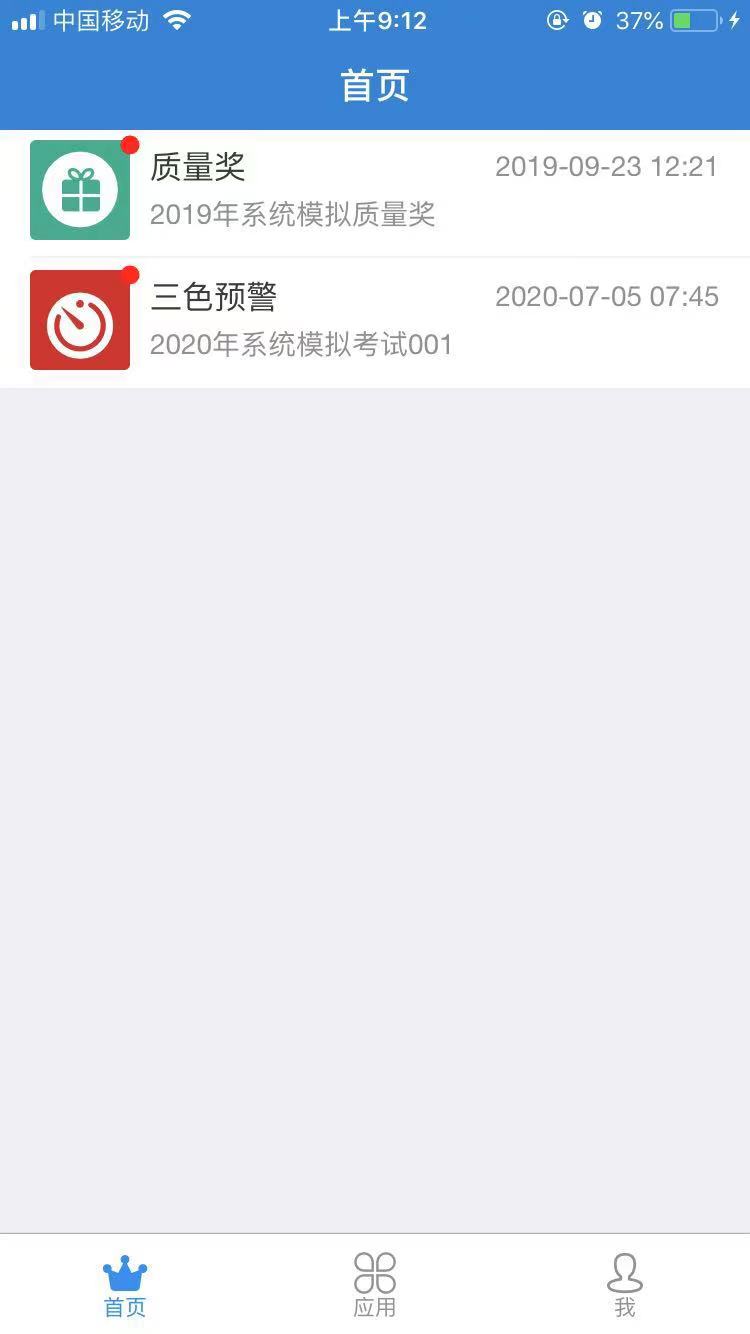Select the 首页 tab
Screen dimensions: 750x1334
(125, 1285)
